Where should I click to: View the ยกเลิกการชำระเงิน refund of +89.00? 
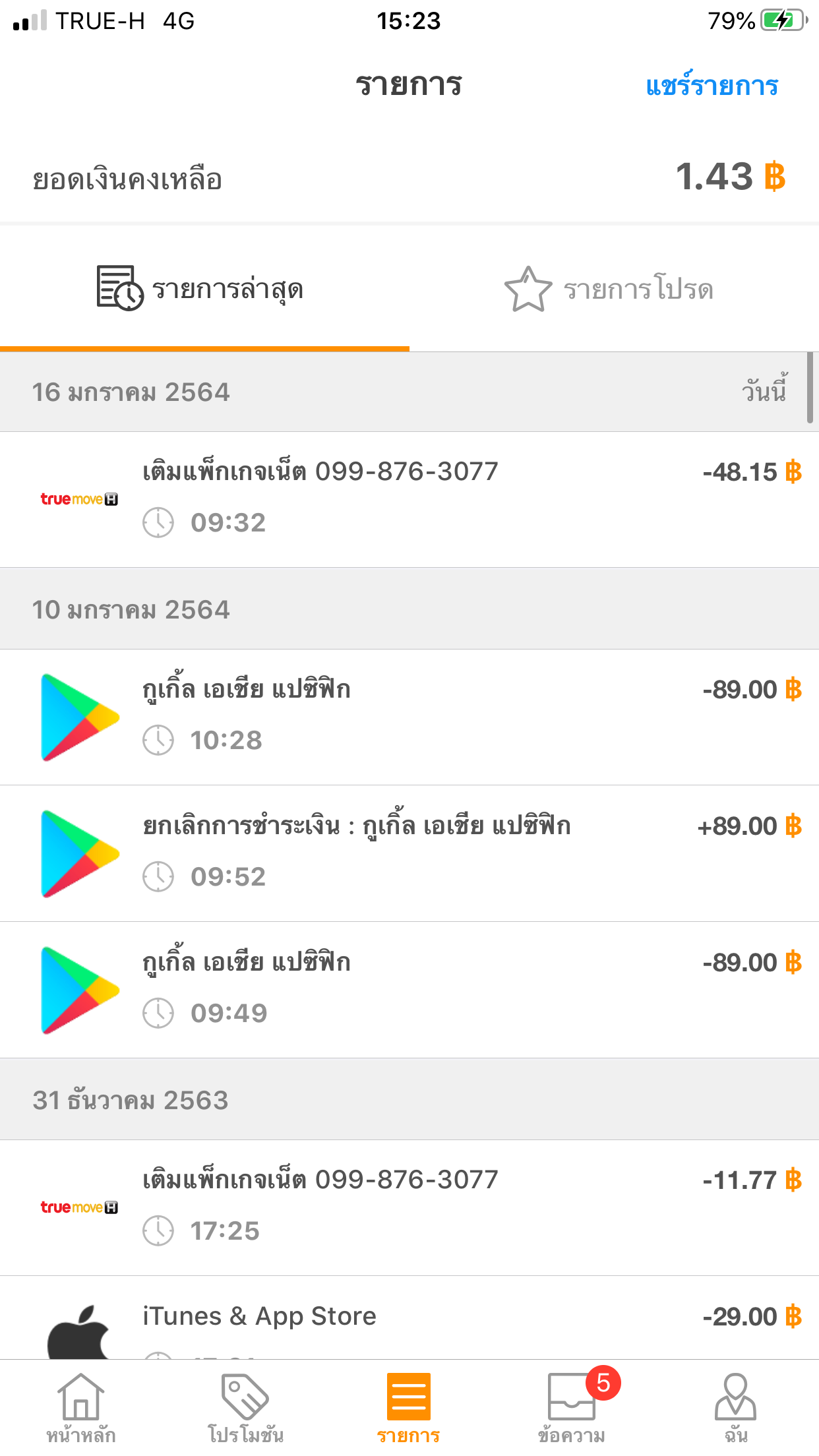tap(409, 853)
